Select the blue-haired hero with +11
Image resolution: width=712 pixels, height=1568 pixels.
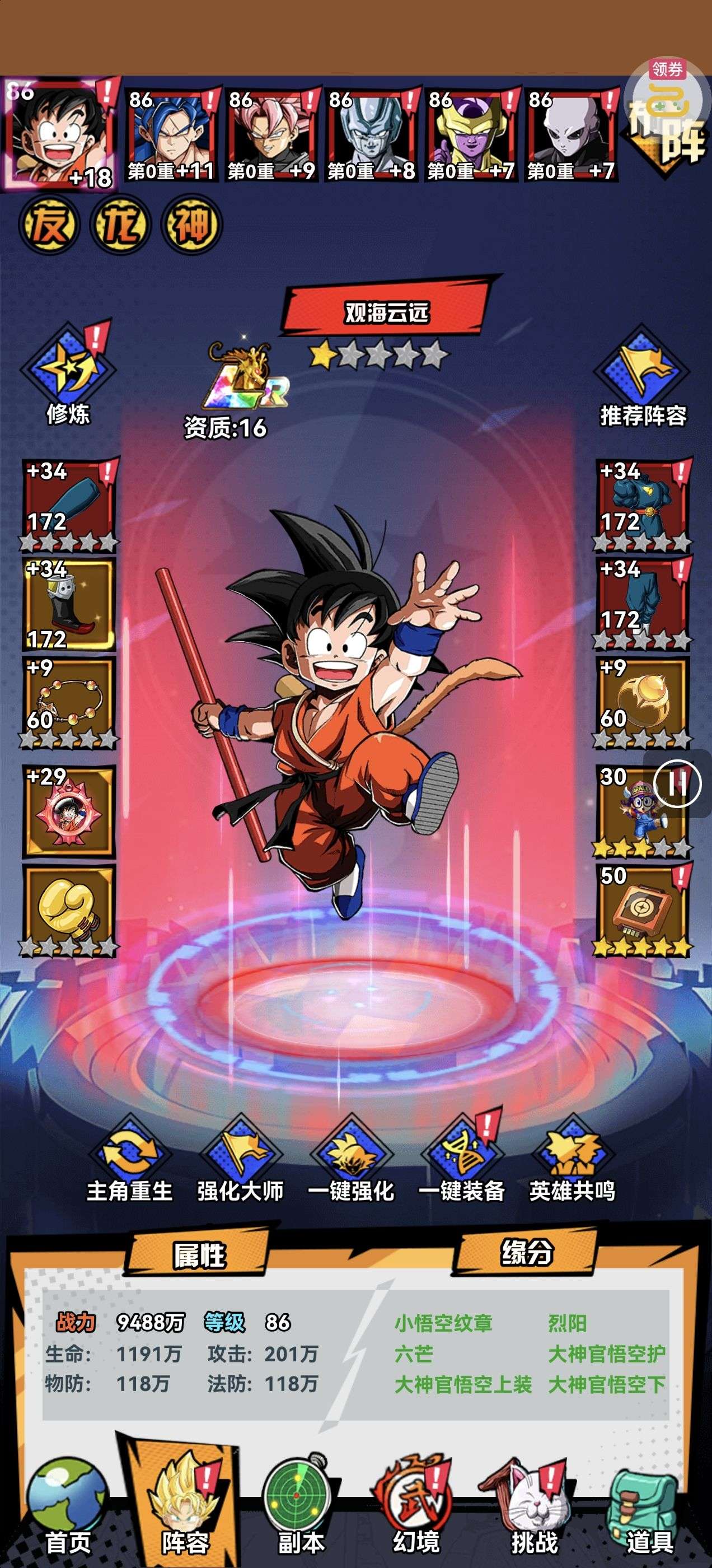pyautogui.click(x=170, y=135)
